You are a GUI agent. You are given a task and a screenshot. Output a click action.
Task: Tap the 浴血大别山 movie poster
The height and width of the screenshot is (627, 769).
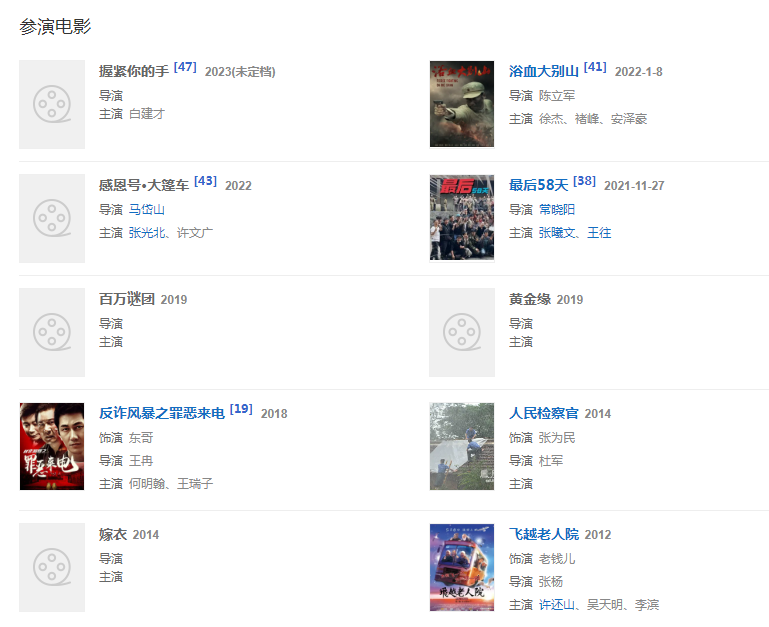click(x=462, y=104)
